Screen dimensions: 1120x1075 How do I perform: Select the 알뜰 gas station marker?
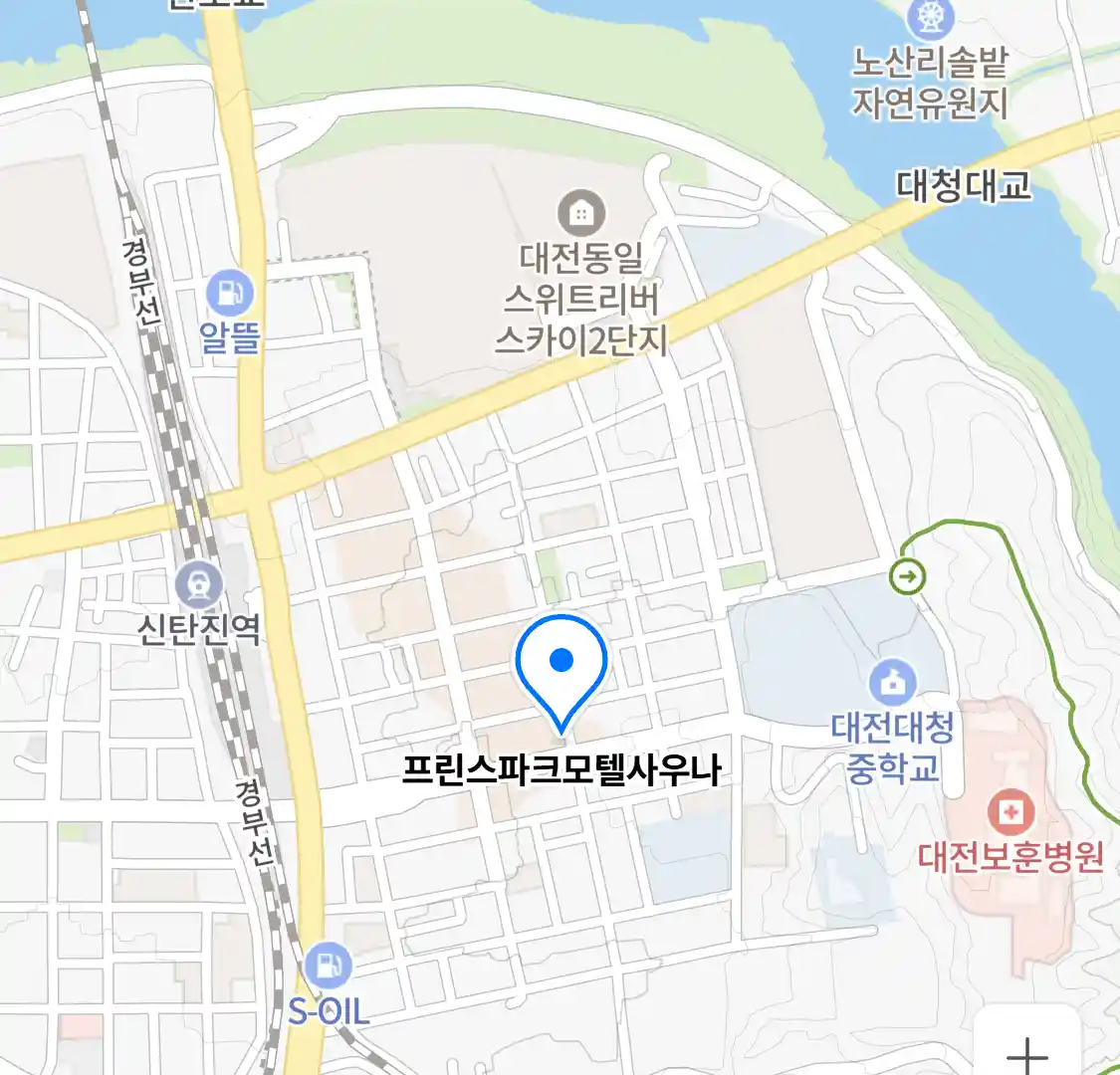click(x=230, y=293)
